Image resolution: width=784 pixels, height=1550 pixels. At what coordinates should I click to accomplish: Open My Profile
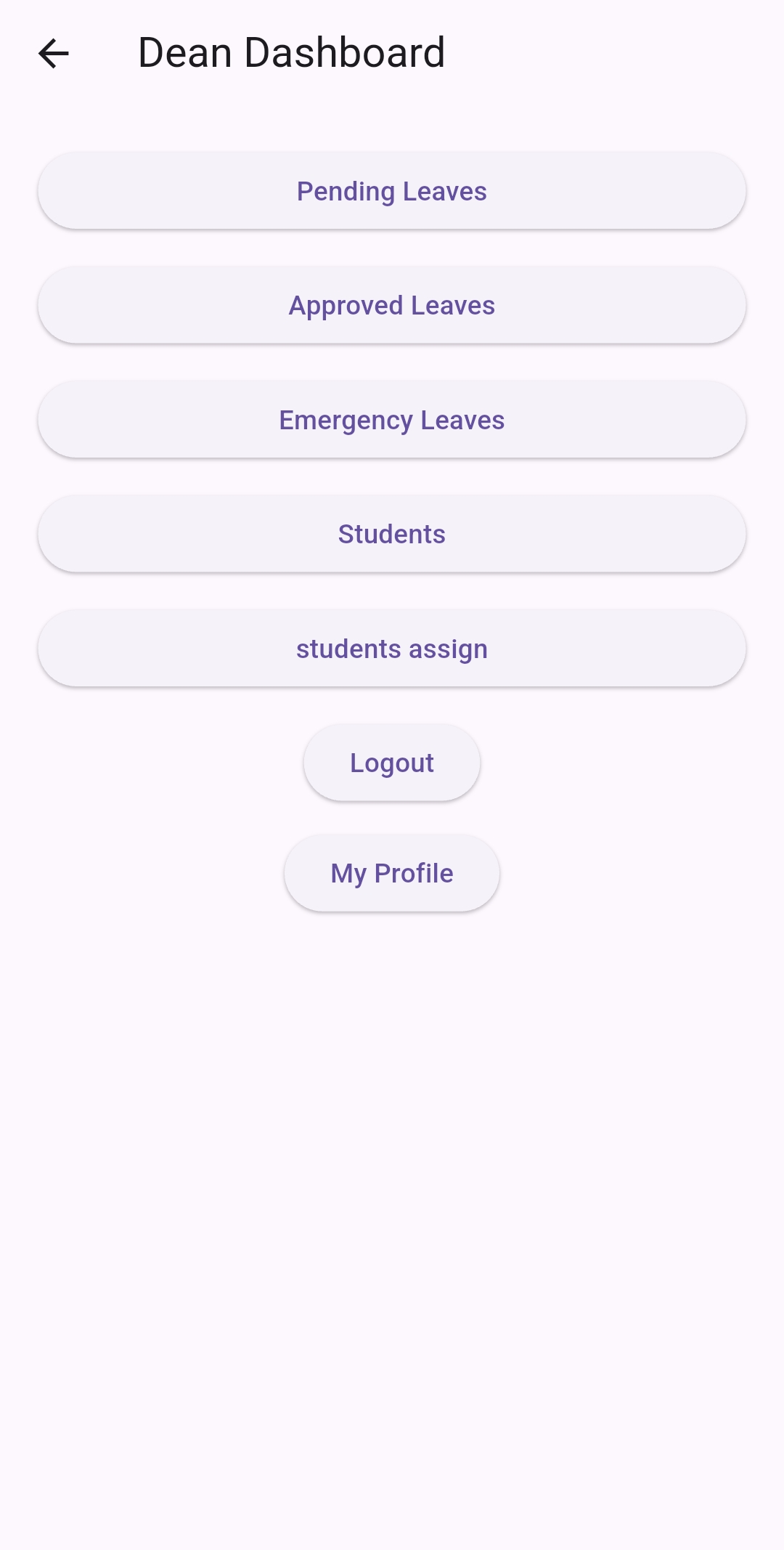[392, 873]
